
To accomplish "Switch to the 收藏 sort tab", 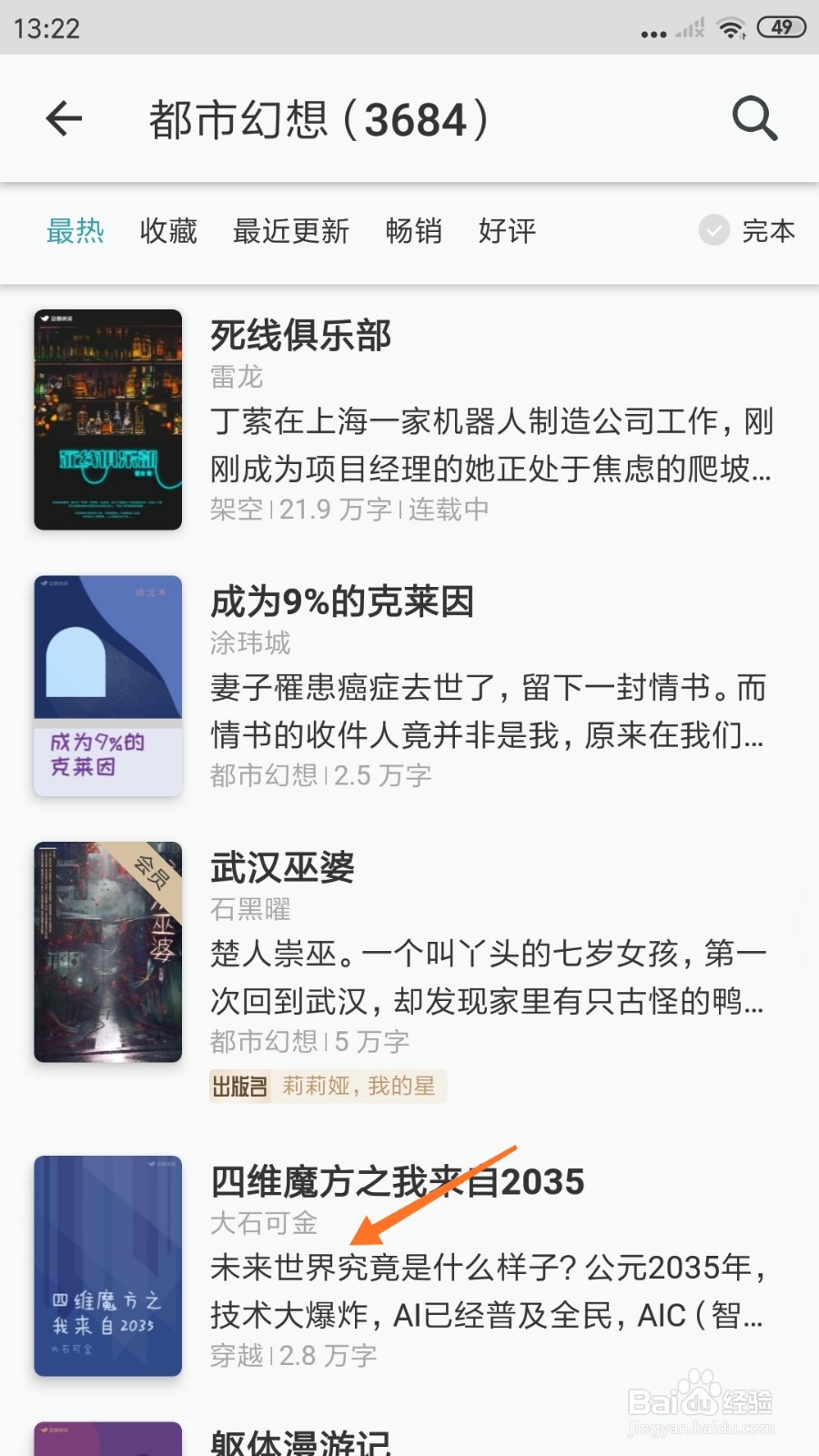I will (167, 232).
